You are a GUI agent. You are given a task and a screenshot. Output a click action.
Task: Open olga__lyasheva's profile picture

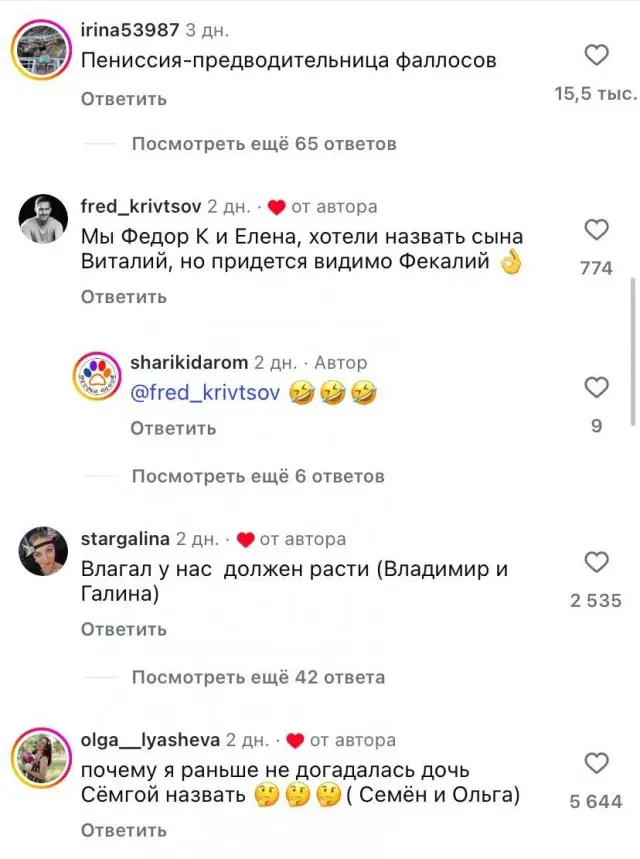(42, 758)
